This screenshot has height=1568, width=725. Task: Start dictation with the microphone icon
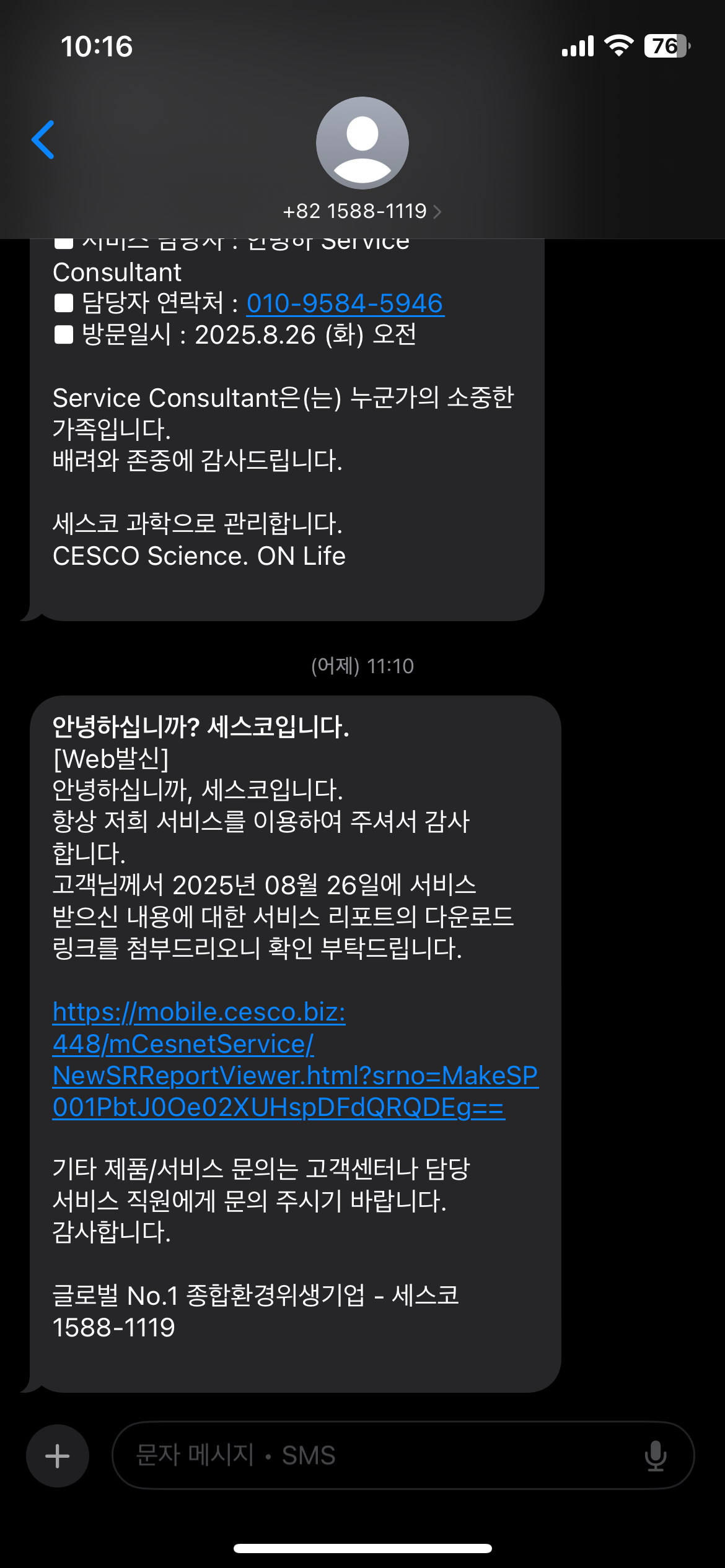click(x=655, y=1455)
